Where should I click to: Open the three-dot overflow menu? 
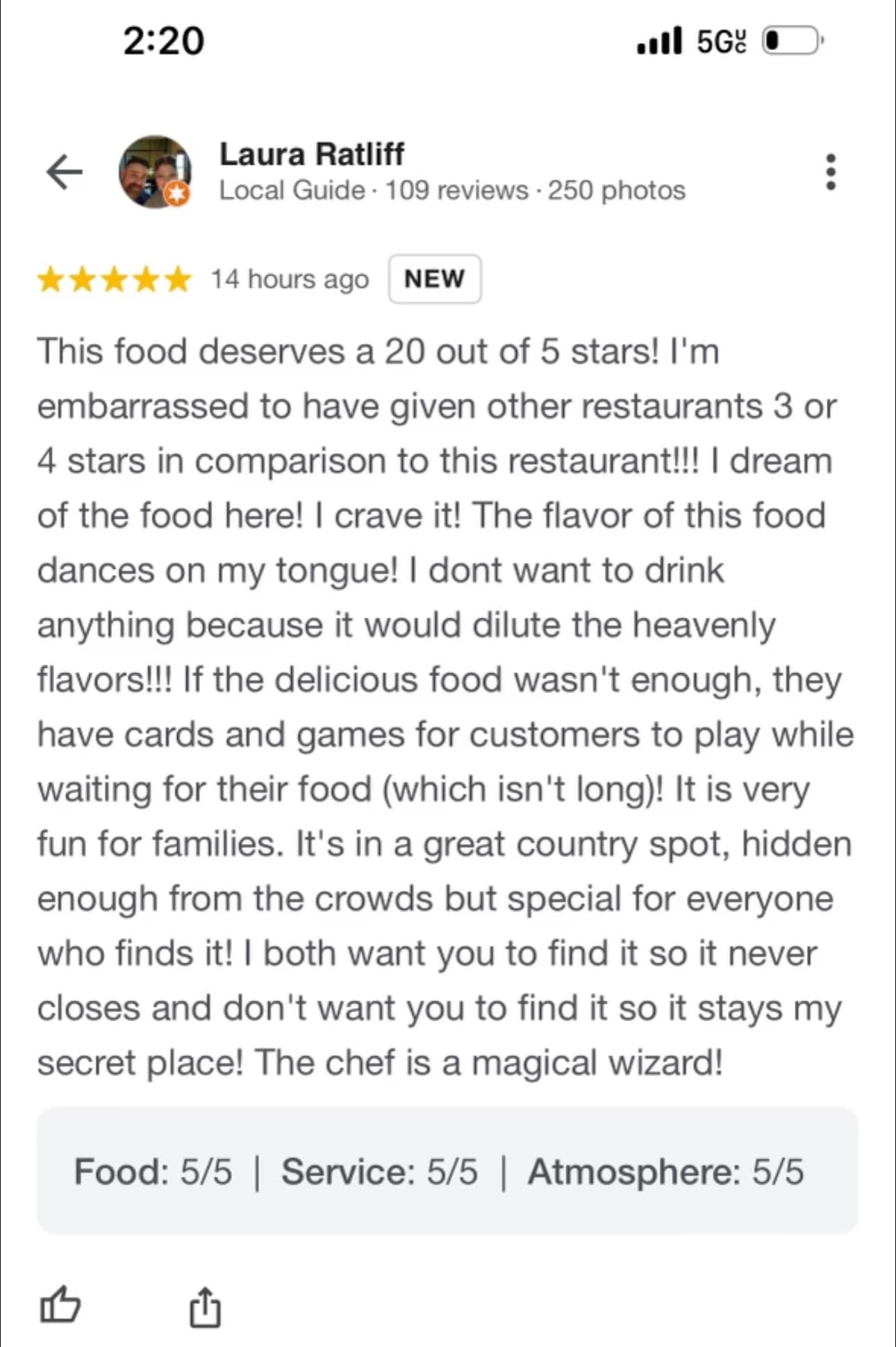830,172
